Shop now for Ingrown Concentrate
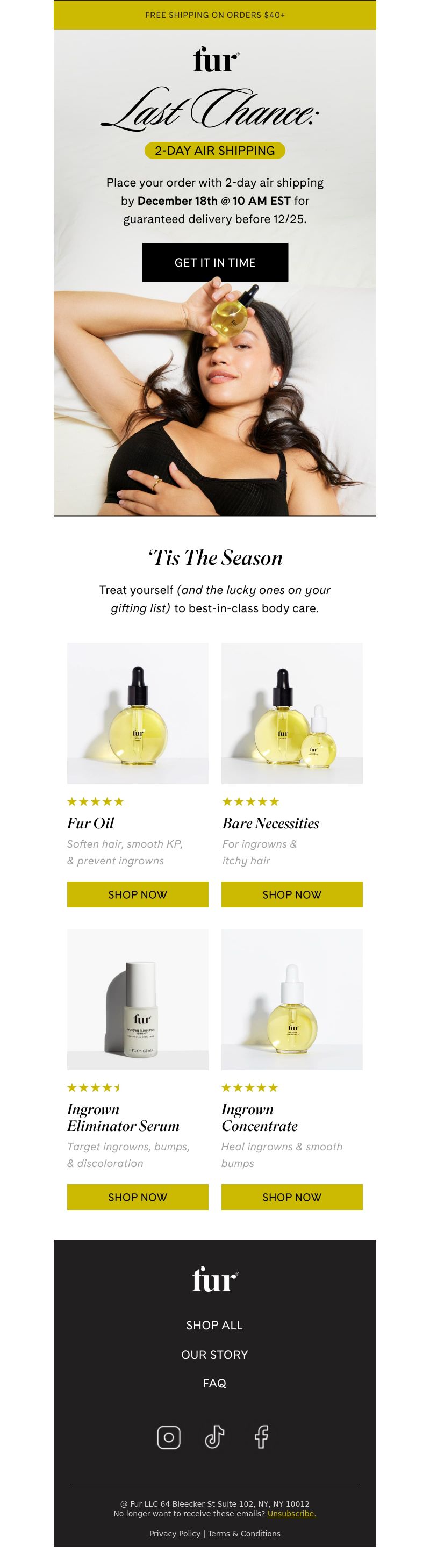Screen dimensions: 430x1568 292,1197
